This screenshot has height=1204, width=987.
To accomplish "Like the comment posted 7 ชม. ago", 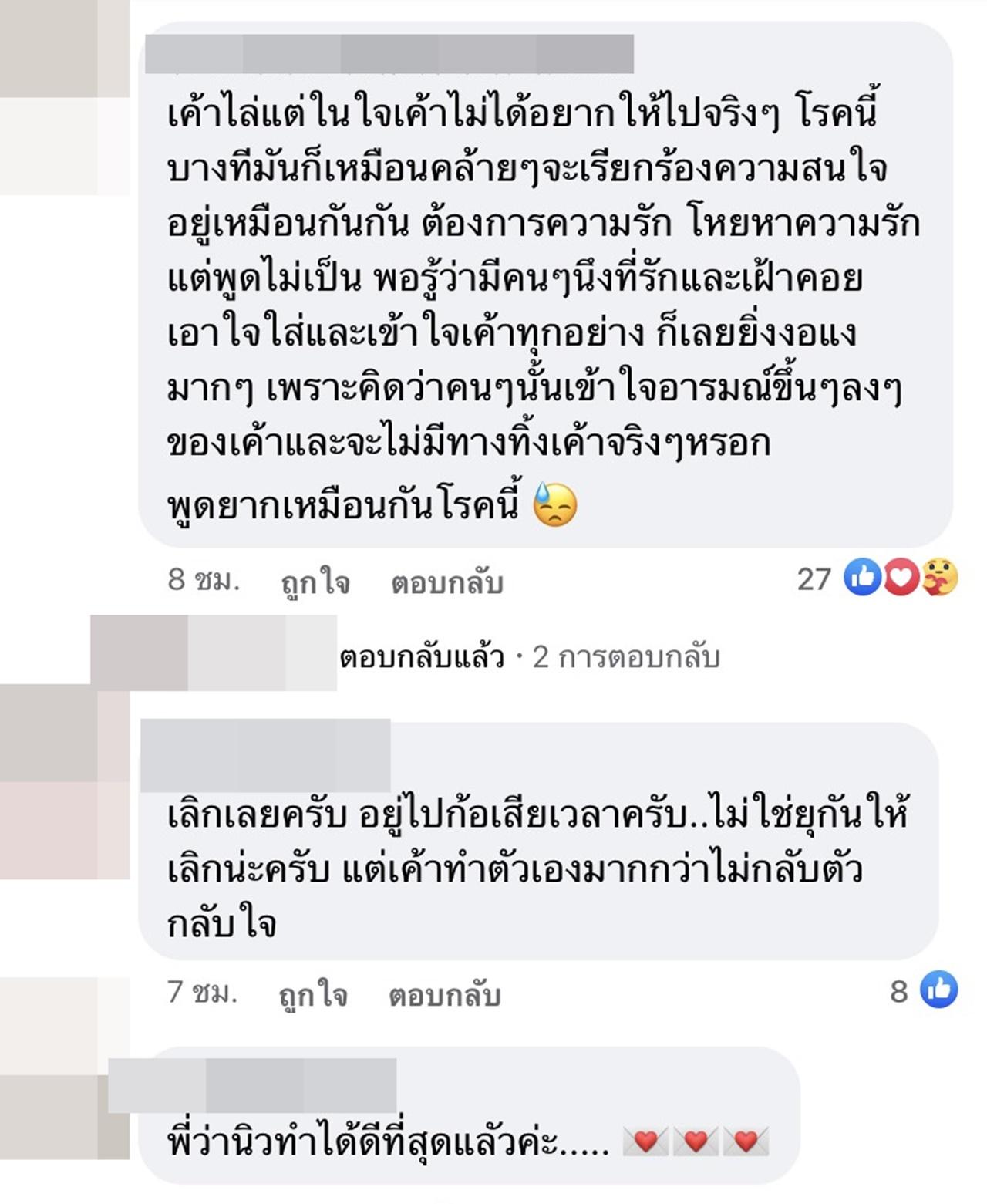I will (313, 995).
